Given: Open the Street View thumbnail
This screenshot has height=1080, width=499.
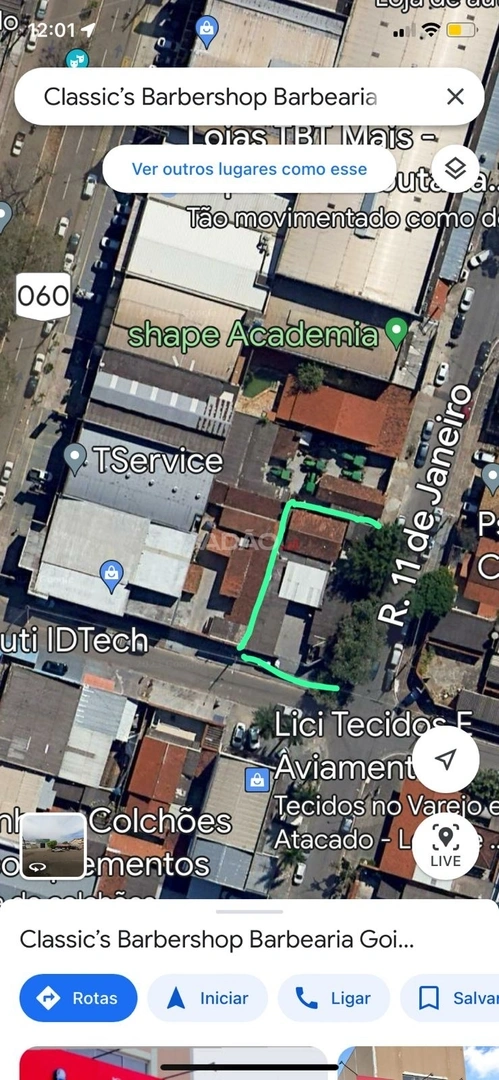Looking at the screenshot, I should click(x=53, y=845).
